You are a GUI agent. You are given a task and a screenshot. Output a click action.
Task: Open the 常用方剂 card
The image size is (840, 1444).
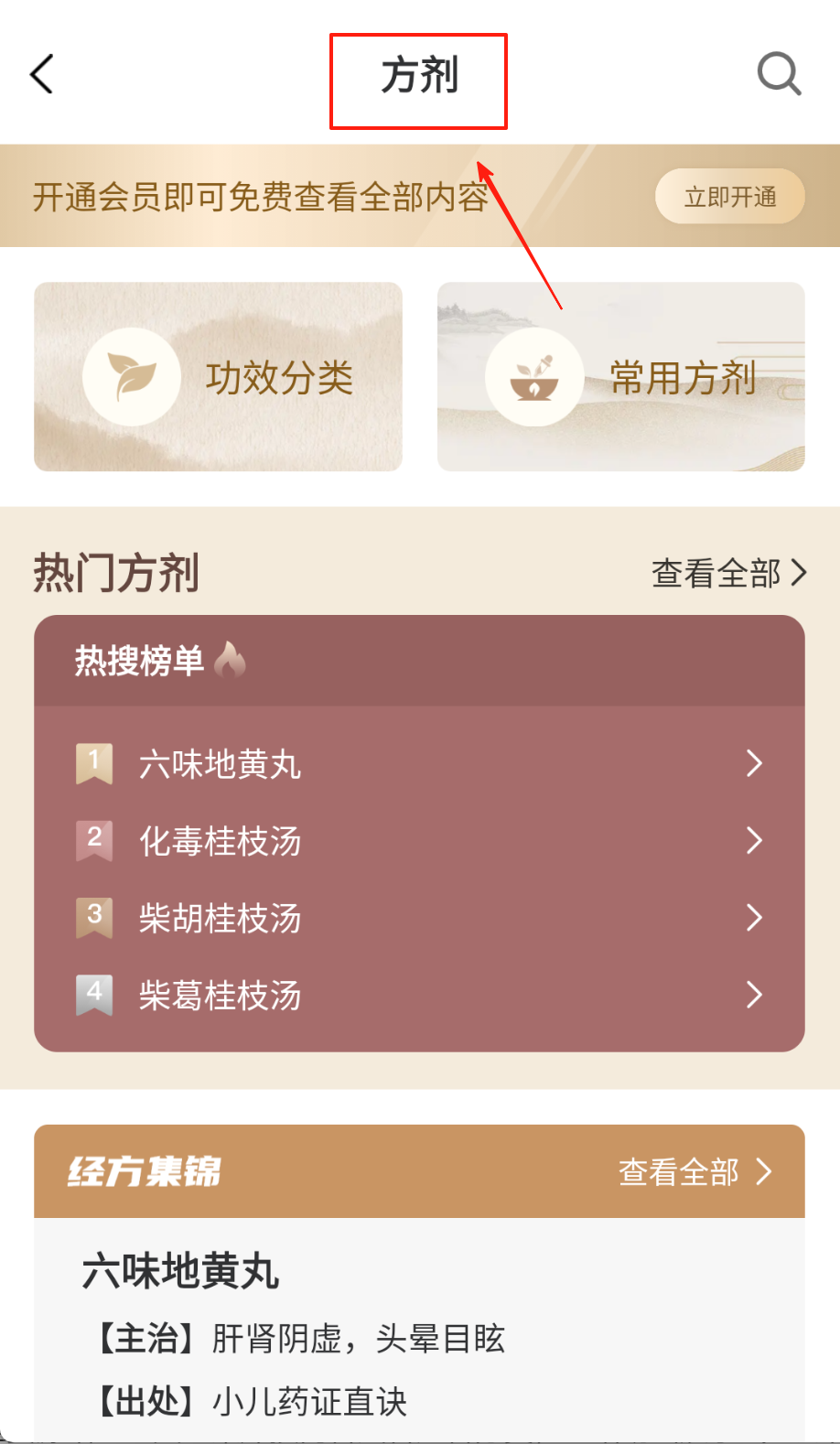(x=620, y=377)
